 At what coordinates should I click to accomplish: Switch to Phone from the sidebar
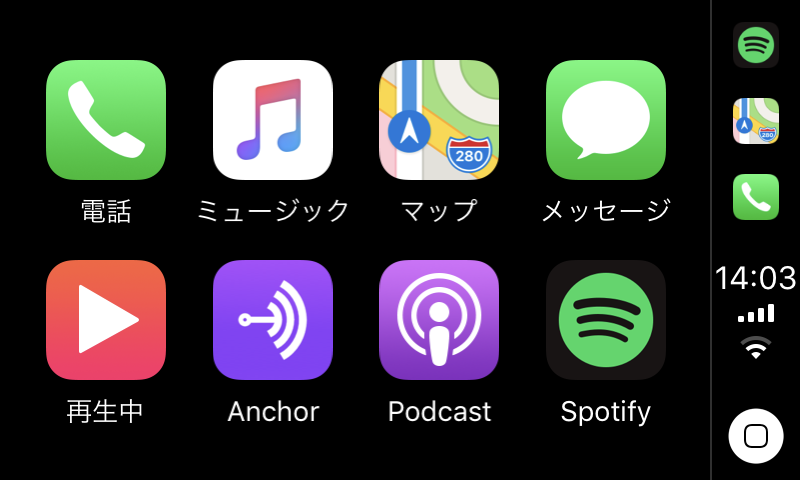coord(756,197)
